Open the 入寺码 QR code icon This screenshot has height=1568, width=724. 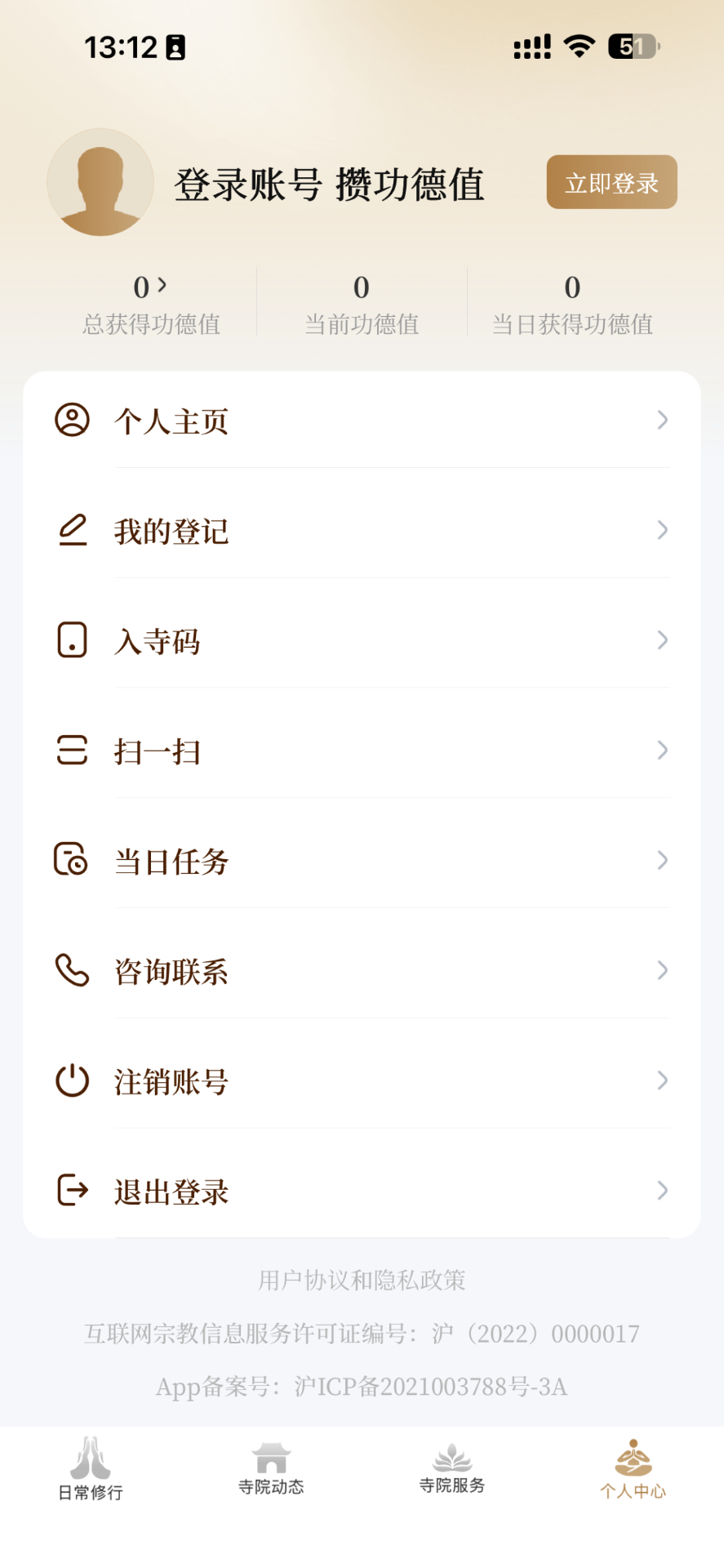[x=72, y=640]
